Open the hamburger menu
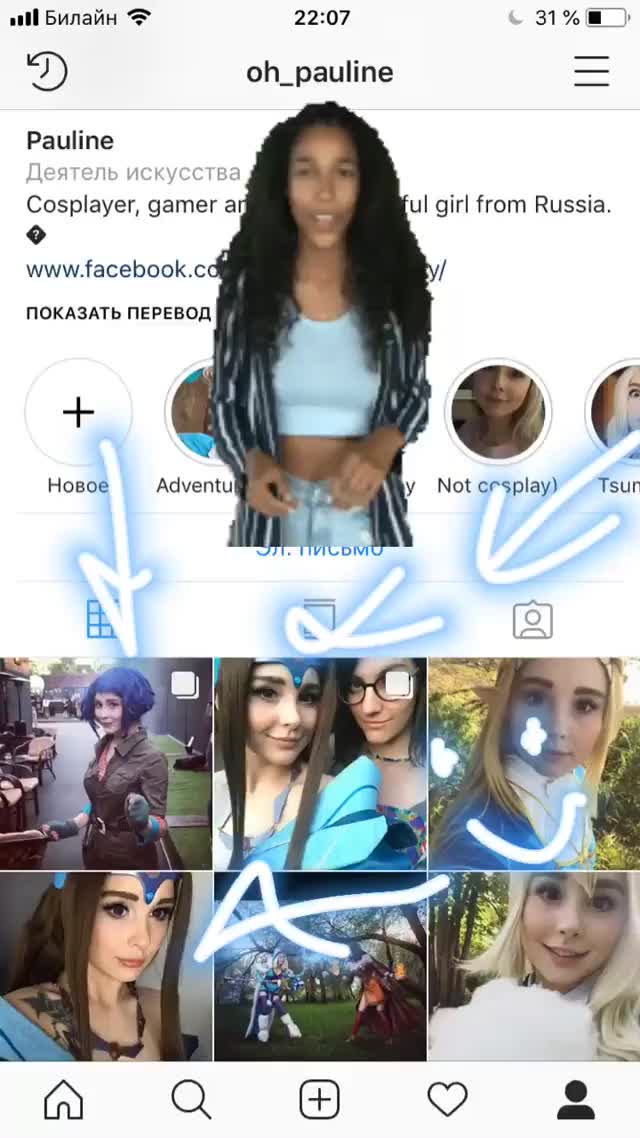The width and height of the screenshot is (640, 1138). [591, 72]
